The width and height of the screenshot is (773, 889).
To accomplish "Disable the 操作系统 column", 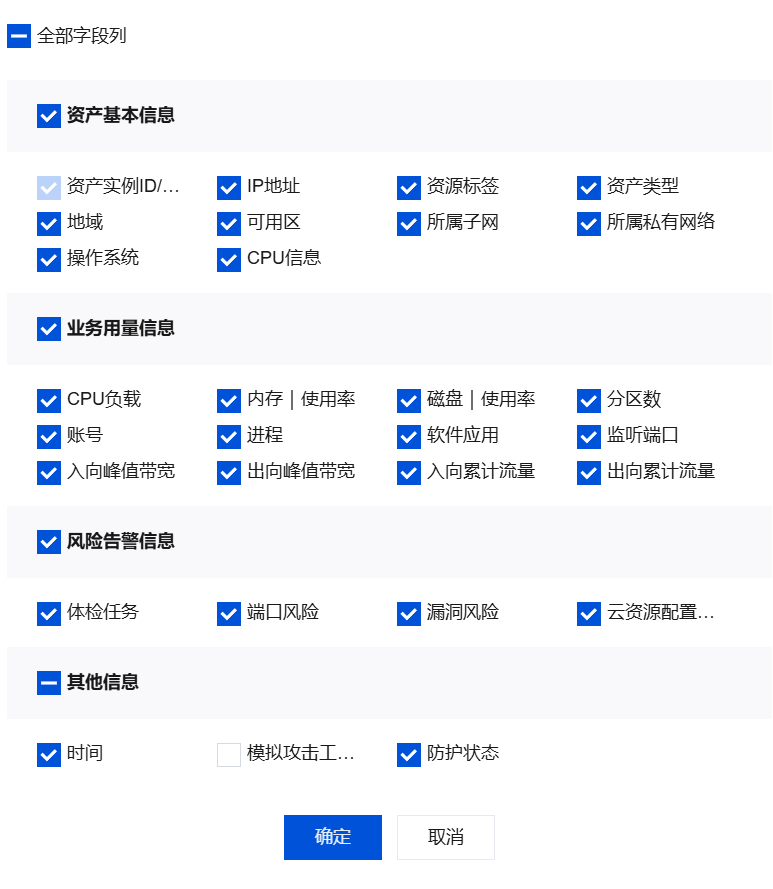I will [x=49, y=259].
